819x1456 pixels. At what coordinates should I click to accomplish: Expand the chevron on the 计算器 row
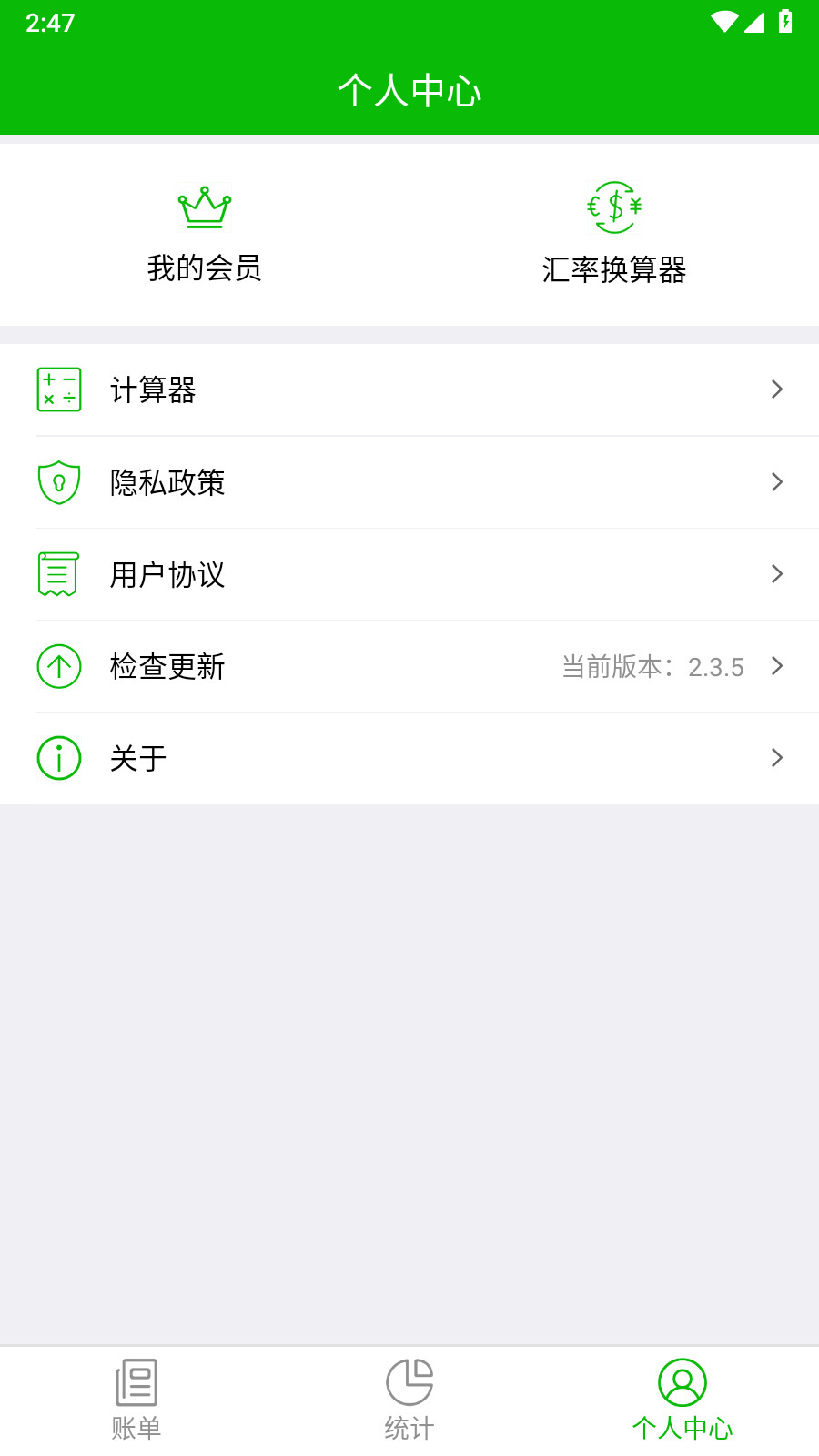tap(777, 389)
